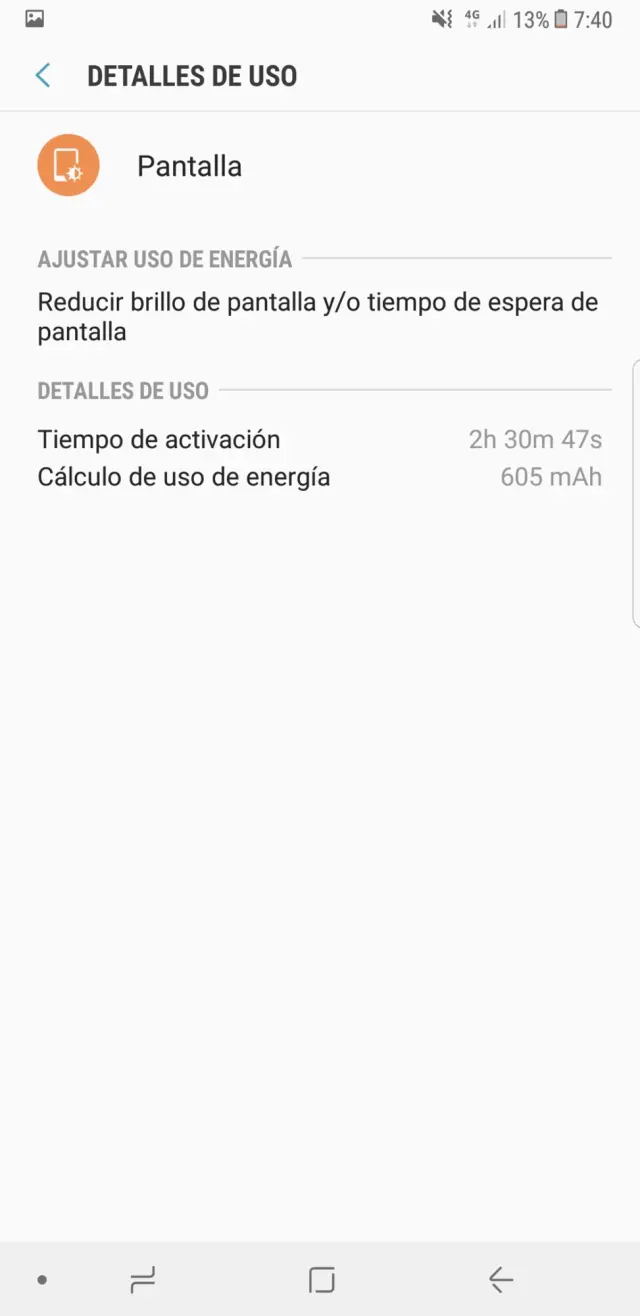Go to the home screen
The width and height of the screenshot is (640, 1316).
click(321, 1279)
